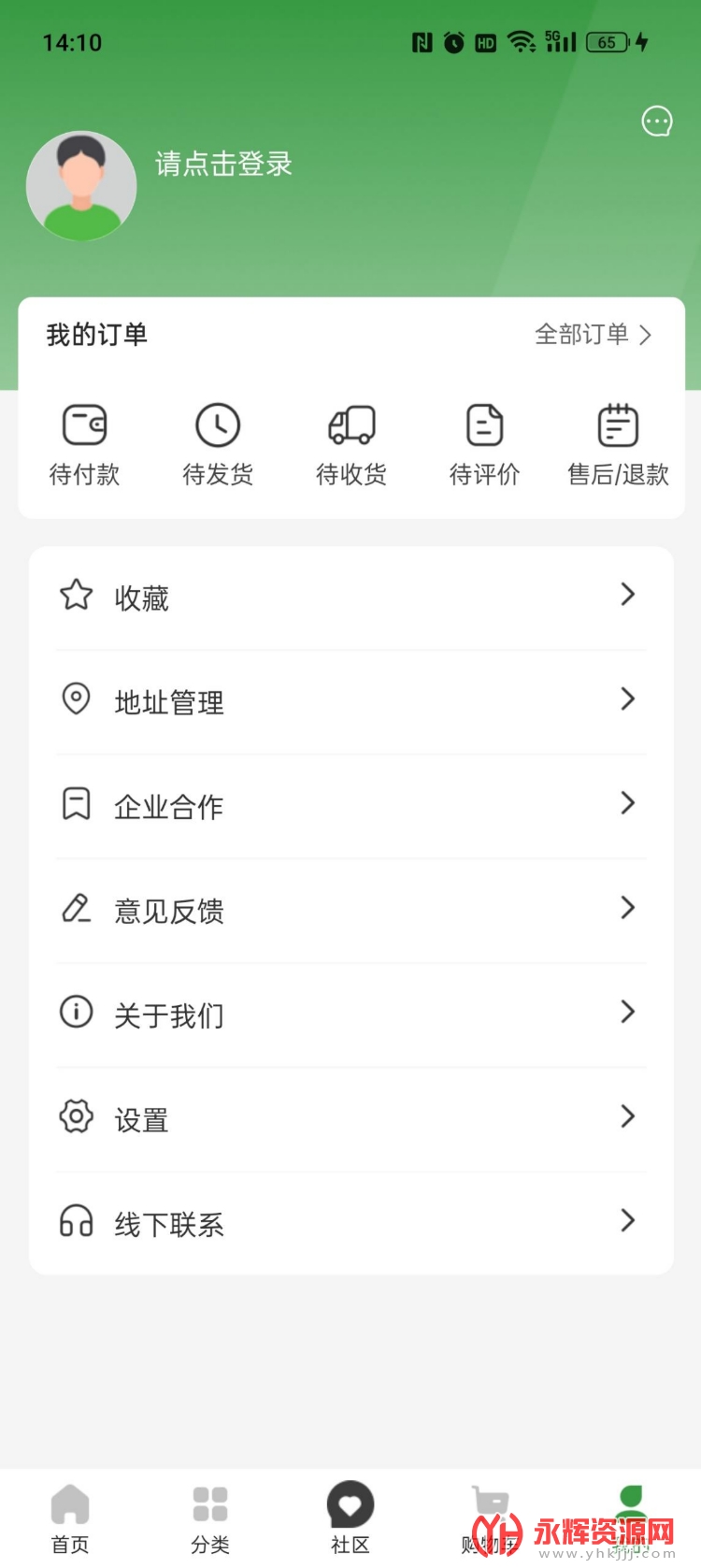The width and height of the screenshot is (701, 1568).
Task: Open 待收货 awaiting delivery orders
Action: pyautogui.click(x=351, y=445)
